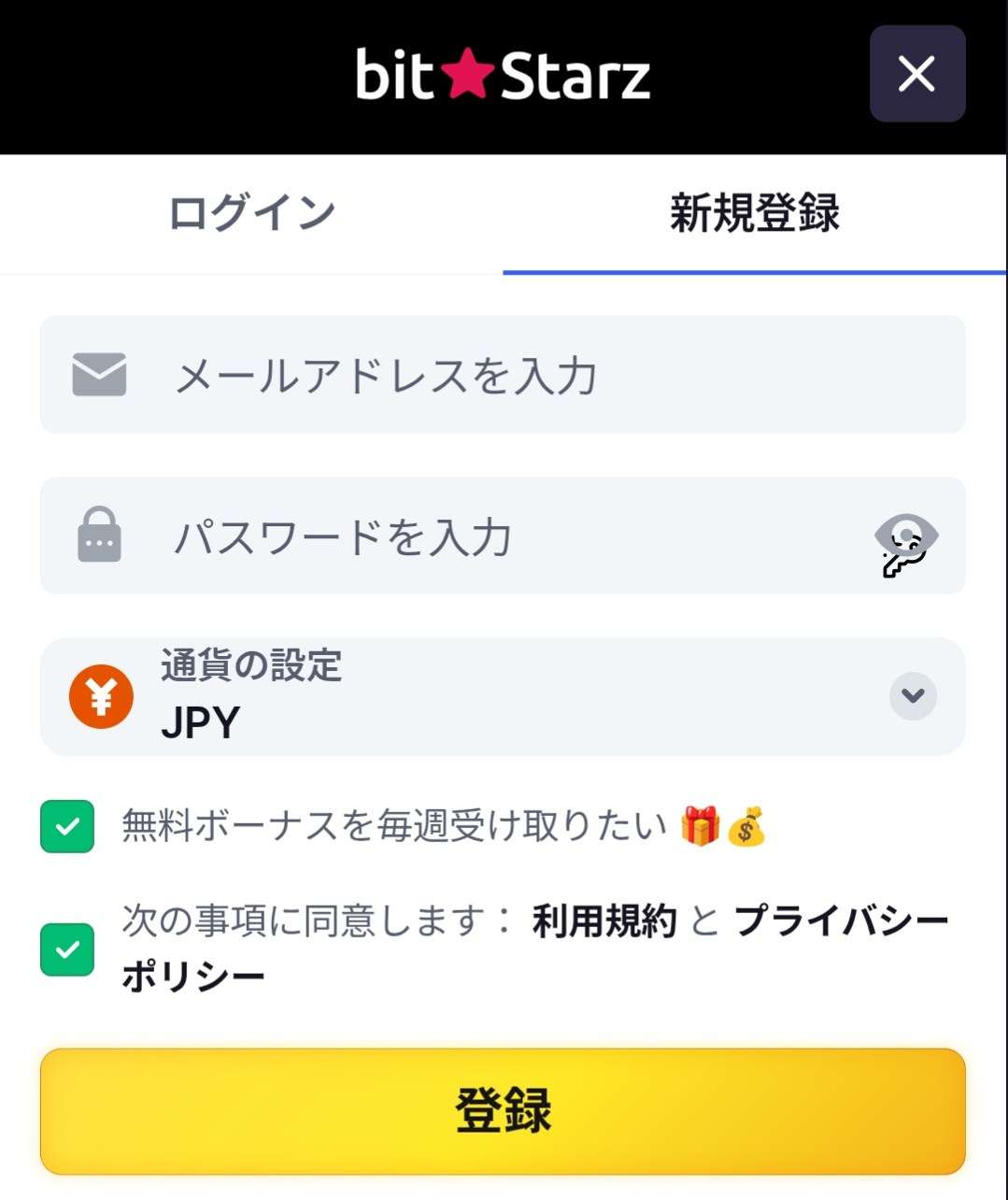Switch to the ログイン tab
The image size is (1008, 1200).
251,213
